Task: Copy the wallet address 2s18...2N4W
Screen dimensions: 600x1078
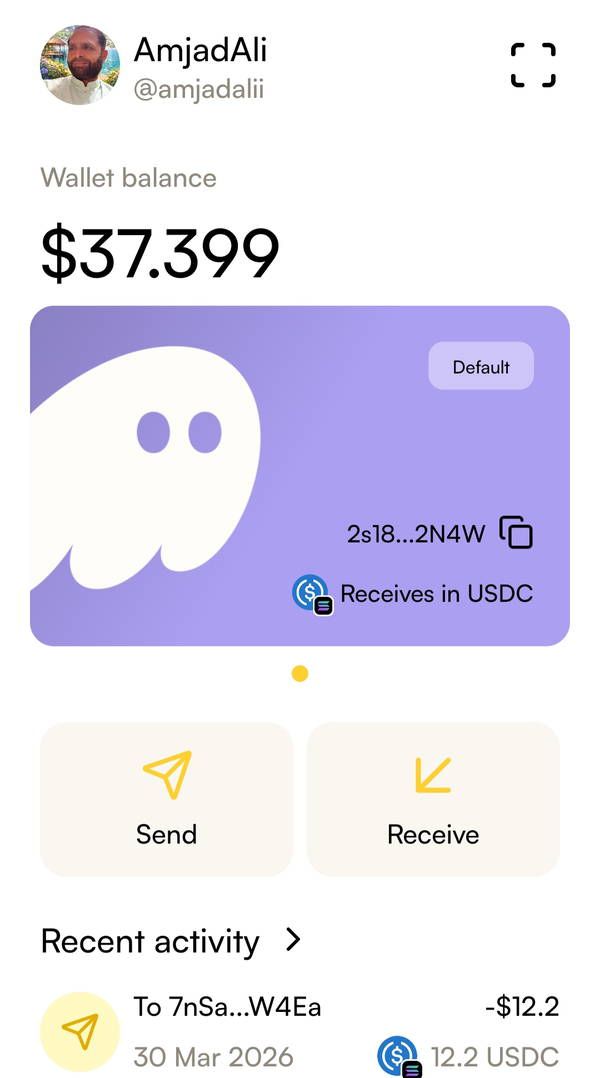Action: [x=516, y=533]
